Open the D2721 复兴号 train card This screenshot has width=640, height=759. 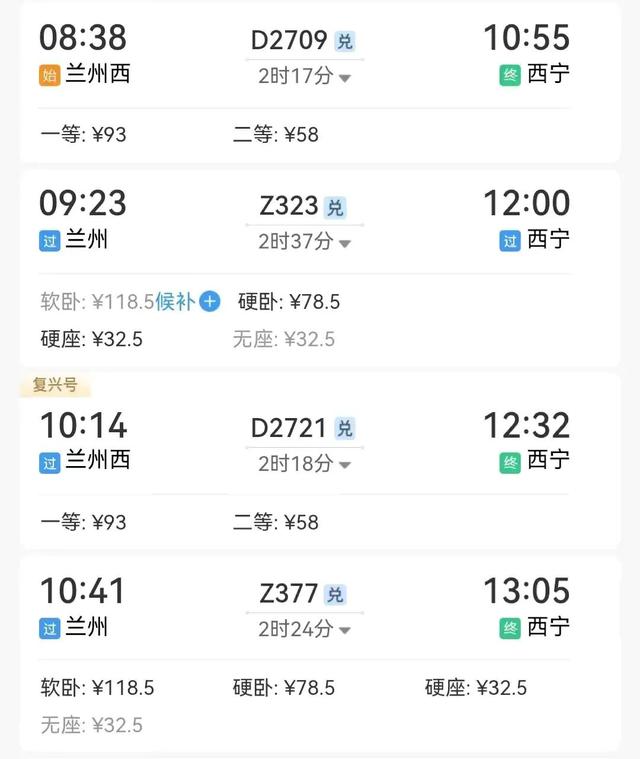point(320,461)
